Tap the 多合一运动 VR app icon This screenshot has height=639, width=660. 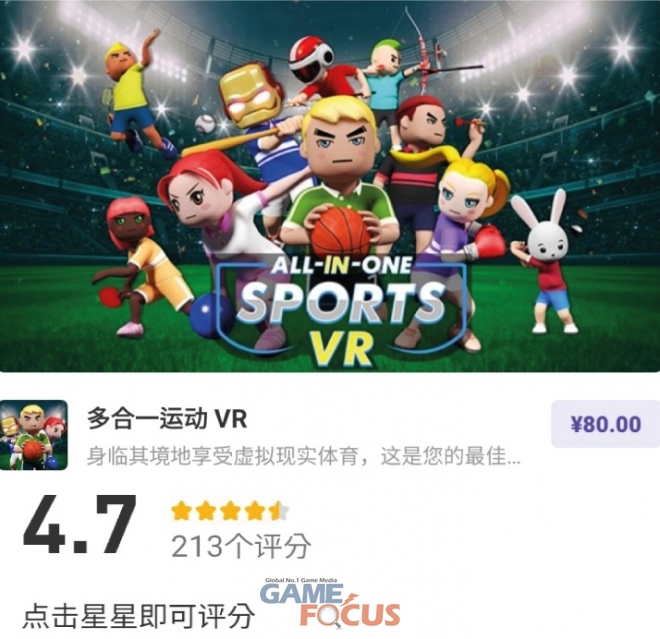(x=34, y=435)
